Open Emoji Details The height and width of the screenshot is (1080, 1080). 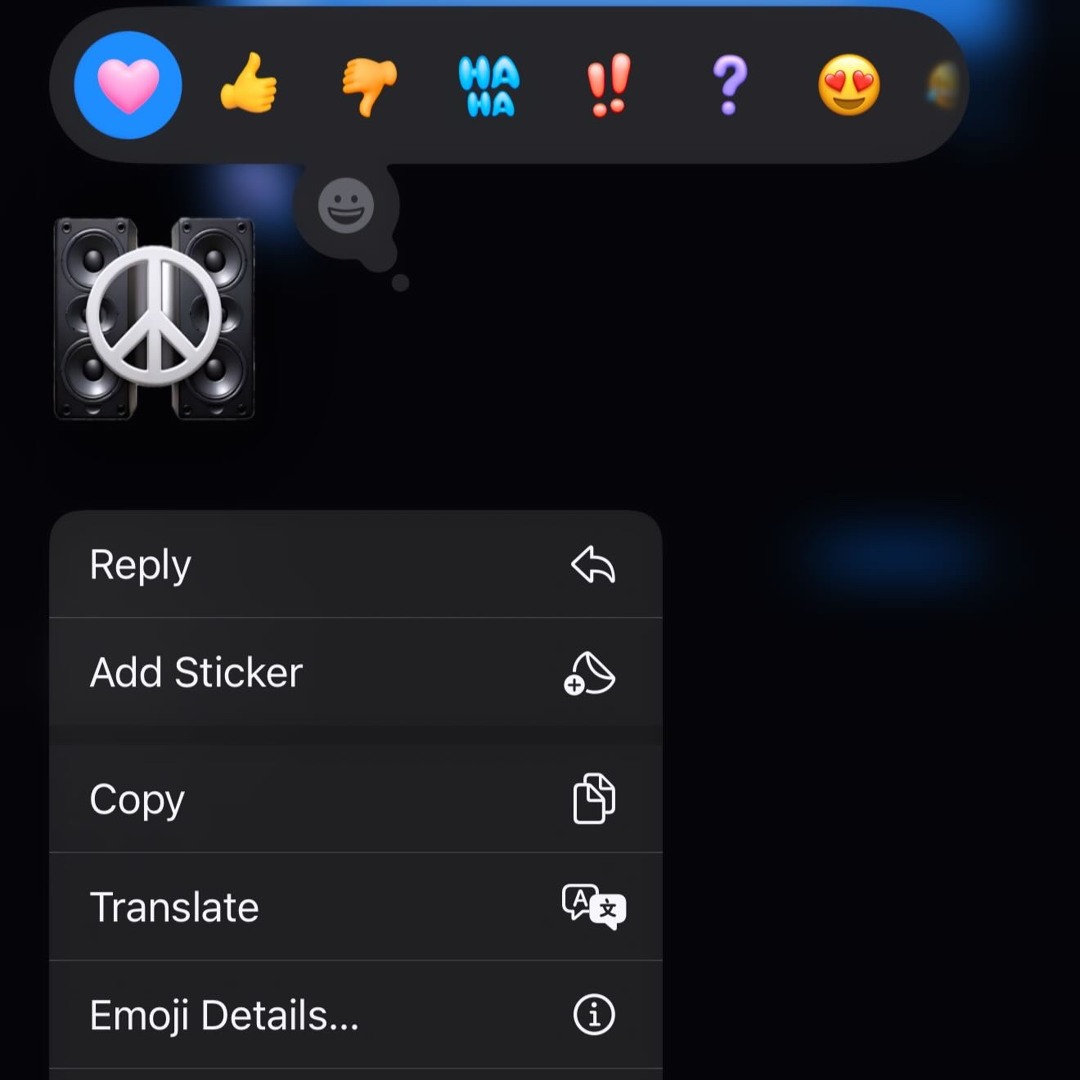[355, 1015]
